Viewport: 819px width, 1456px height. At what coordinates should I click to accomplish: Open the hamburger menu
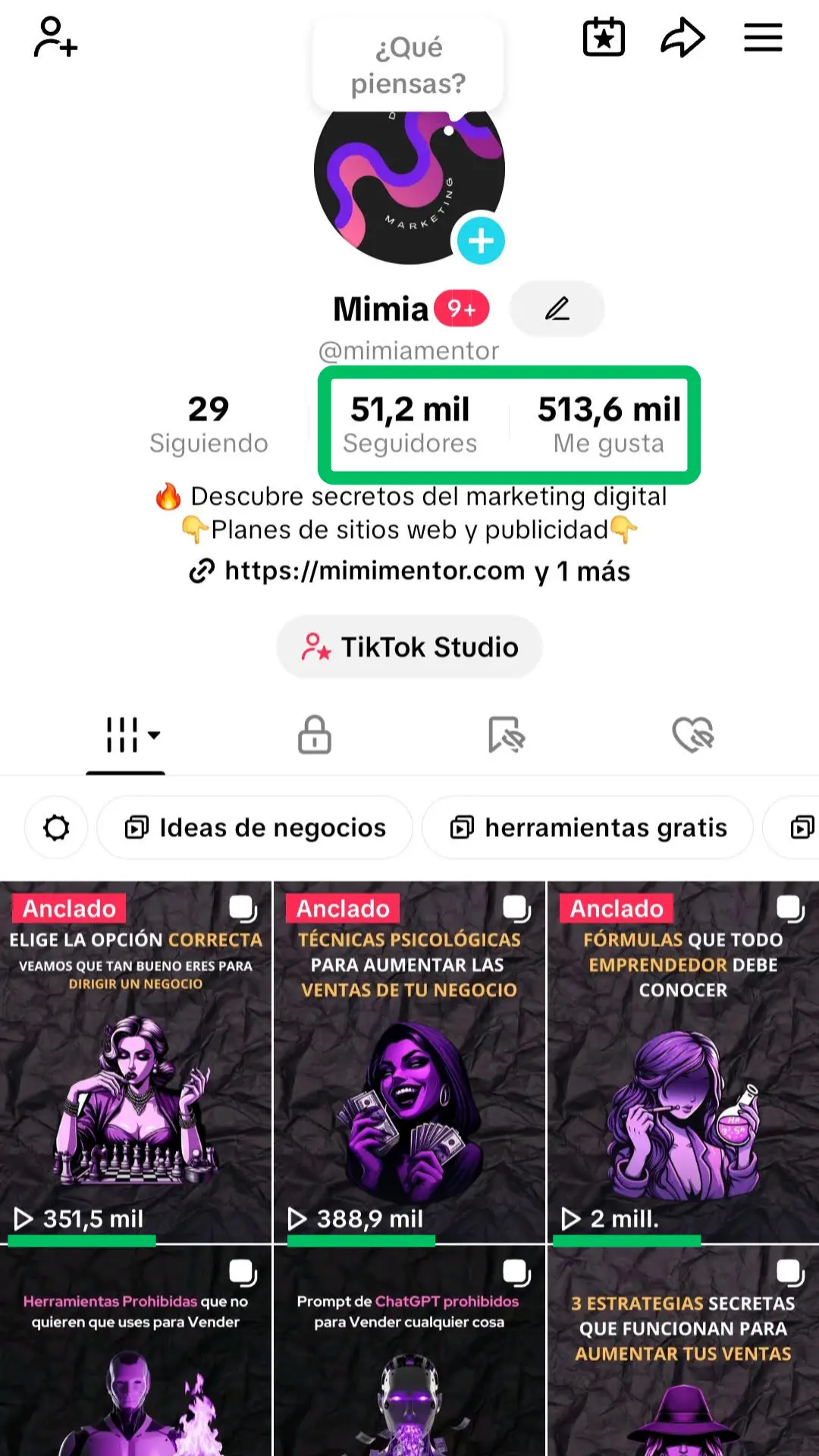tap(762, 37)
